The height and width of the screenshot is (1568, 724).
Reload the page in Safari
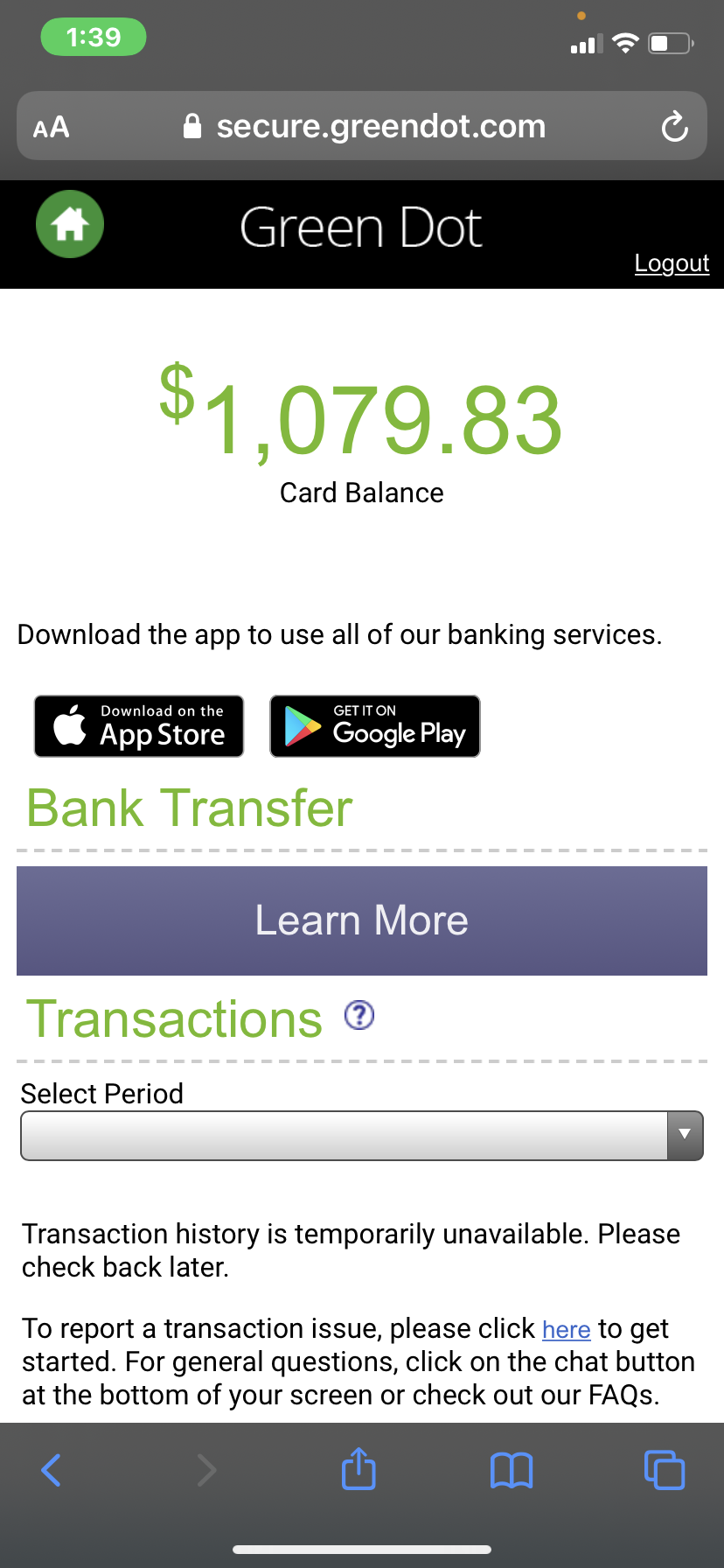coord(674,127)
